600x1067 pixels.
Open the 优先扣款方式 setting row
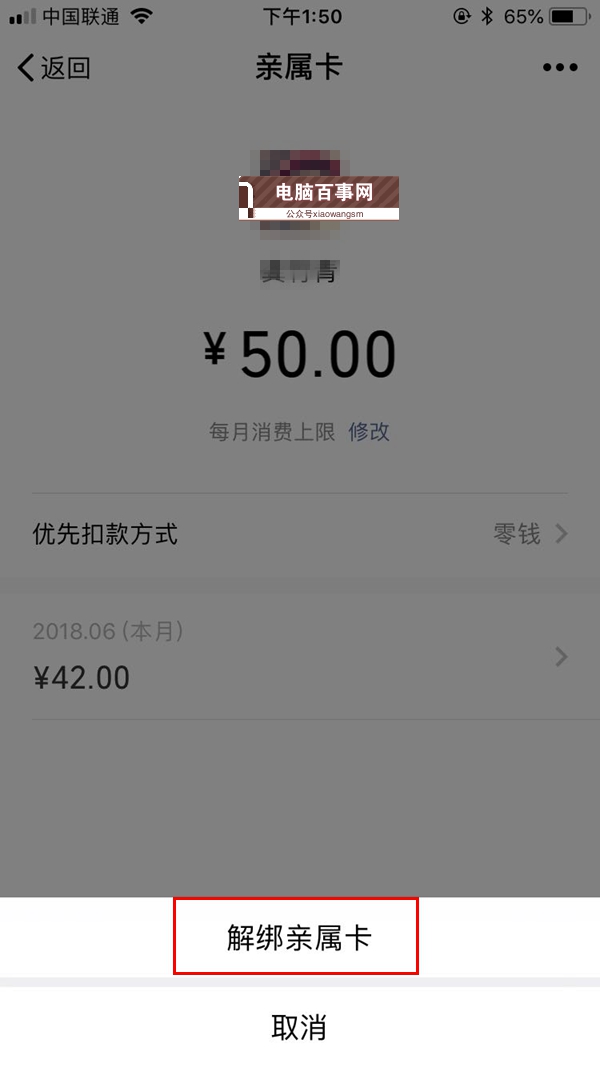click(x=300, y=534)
